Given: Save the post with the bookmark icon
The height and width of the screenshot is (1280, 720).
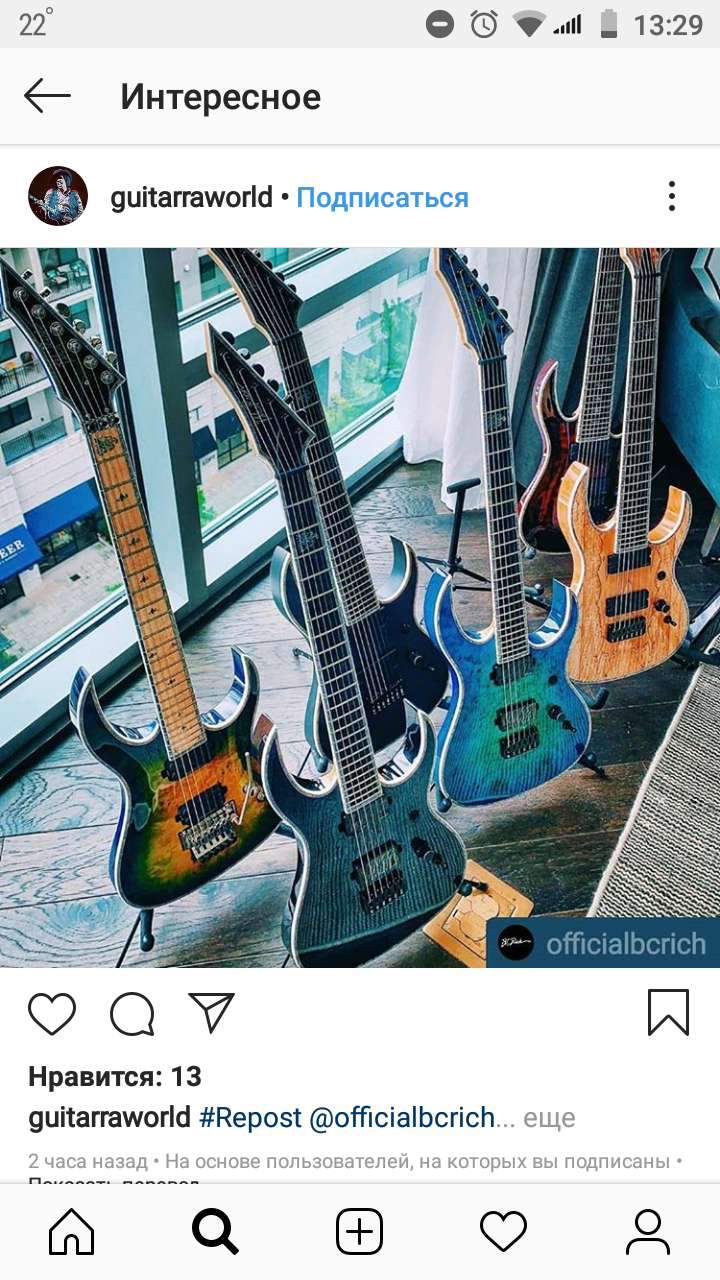Looking at the screenshot, I should 668,1013.
